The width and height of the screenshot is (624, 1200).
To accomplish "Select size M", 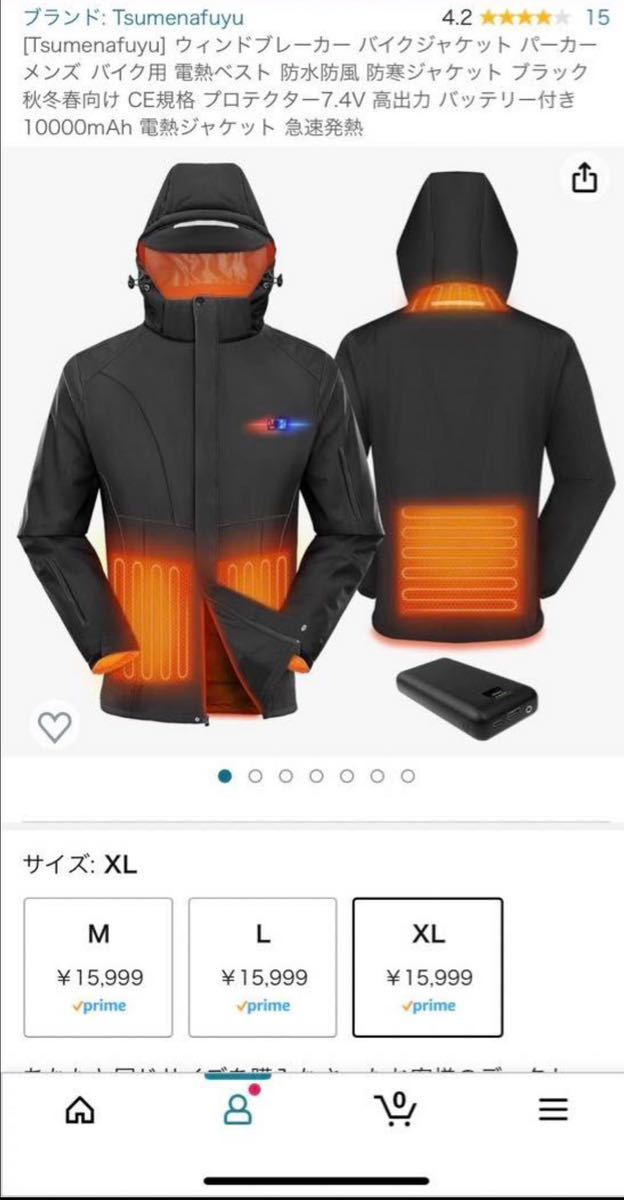I will pos(98,967).
